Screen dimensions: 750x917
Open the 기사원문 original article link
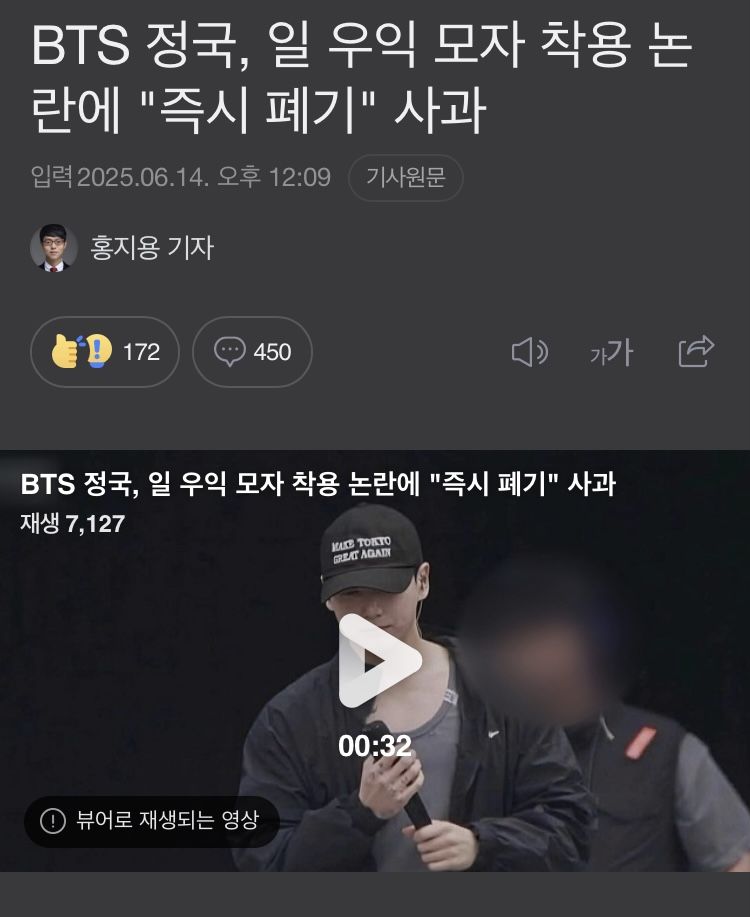405,178
